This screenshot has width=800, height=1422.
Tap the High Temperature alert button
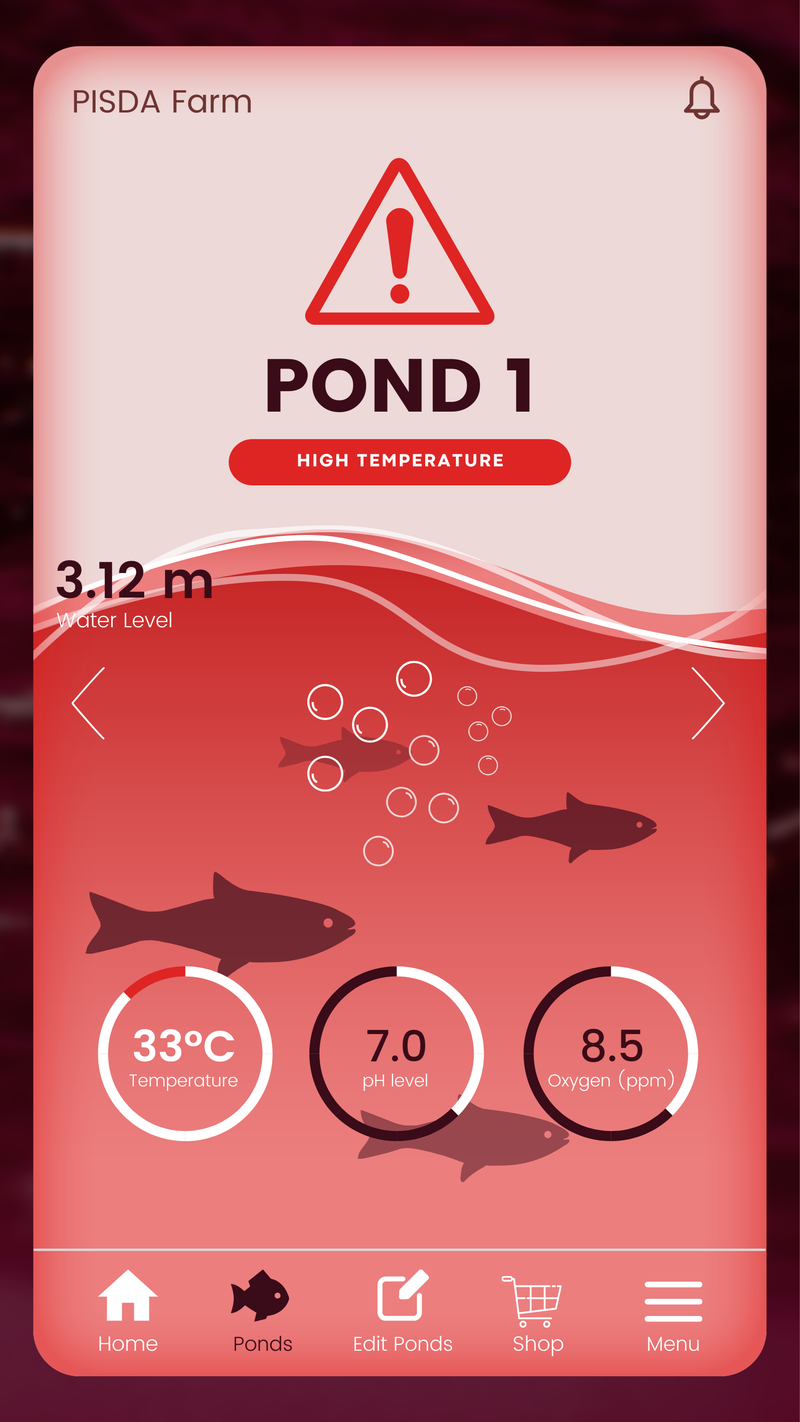[400, 461]
